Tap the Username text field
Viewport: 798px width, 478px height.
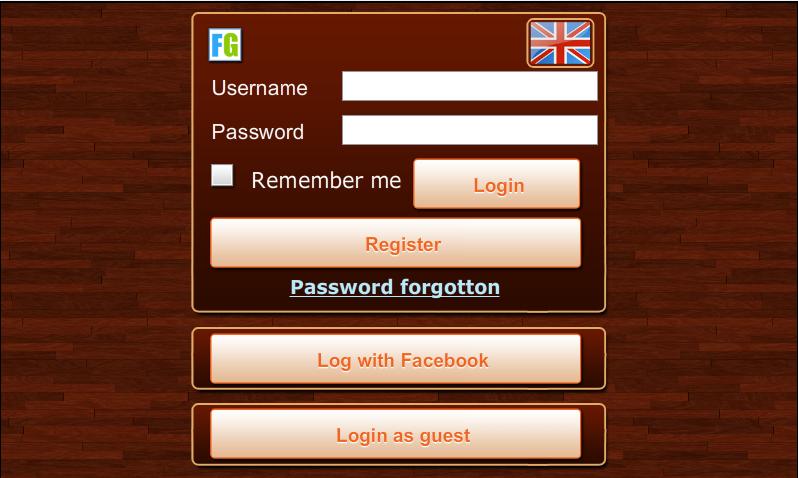click(469, 87)
